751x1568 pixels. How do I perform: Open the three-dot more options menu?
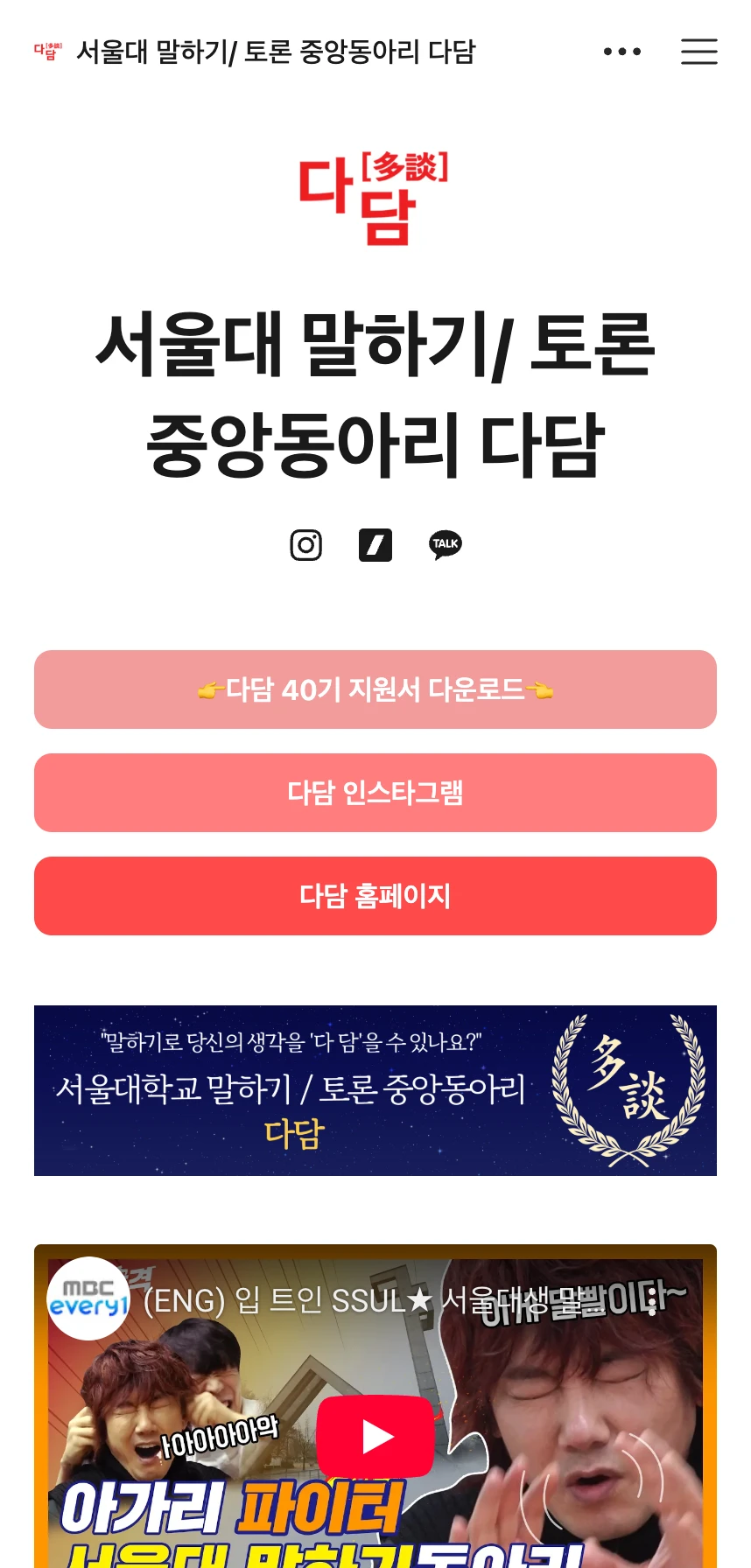pos(622,52)
